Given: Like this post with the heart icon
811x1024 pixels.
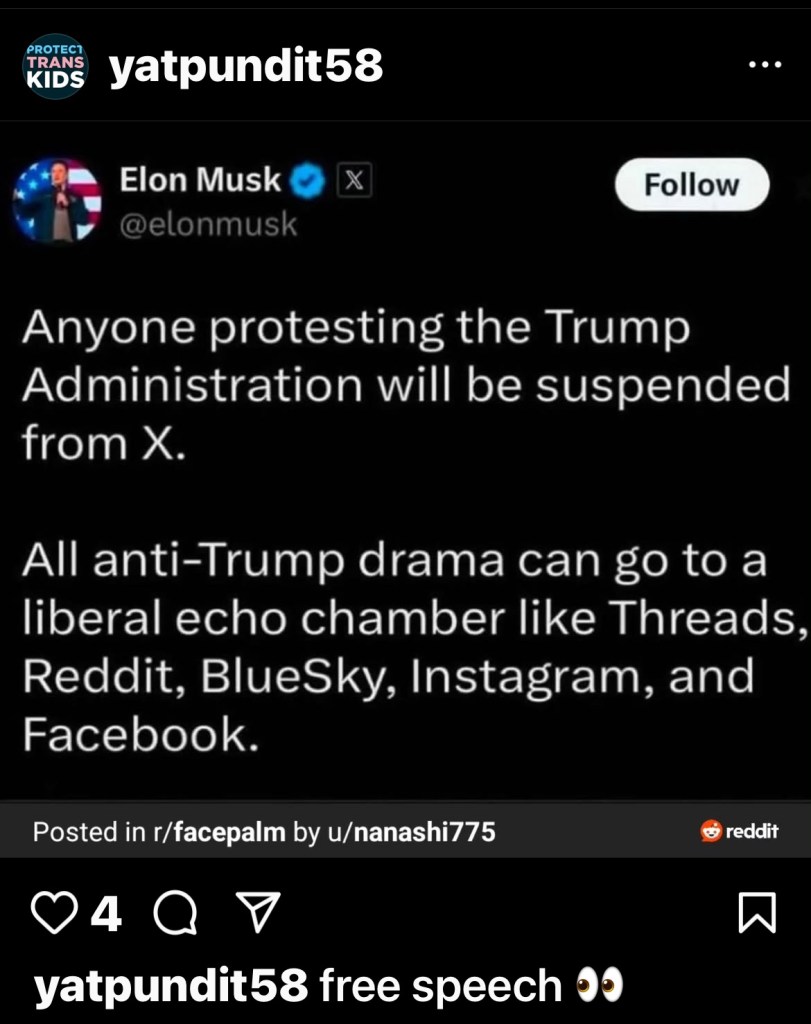Looking at the screenshot, I should tap(54, 912).
